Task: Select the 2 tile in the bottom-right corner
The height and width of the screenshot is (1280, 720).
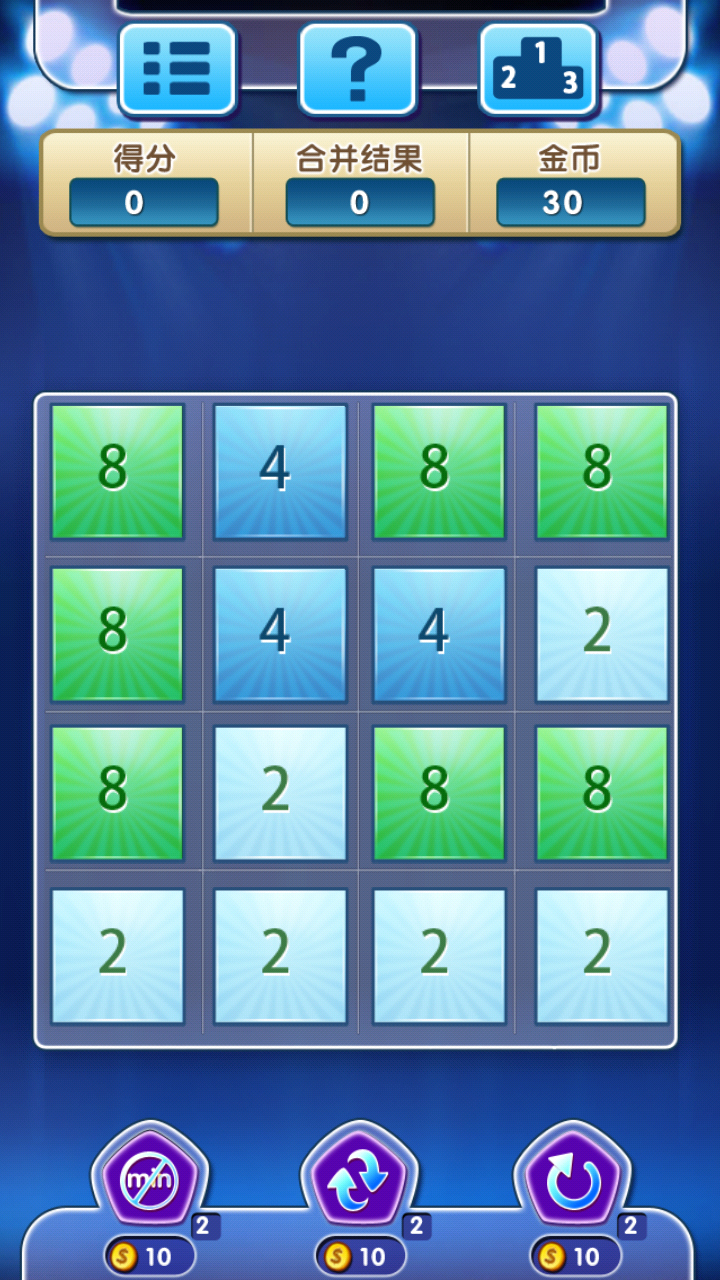Action: tap(601, 955)
